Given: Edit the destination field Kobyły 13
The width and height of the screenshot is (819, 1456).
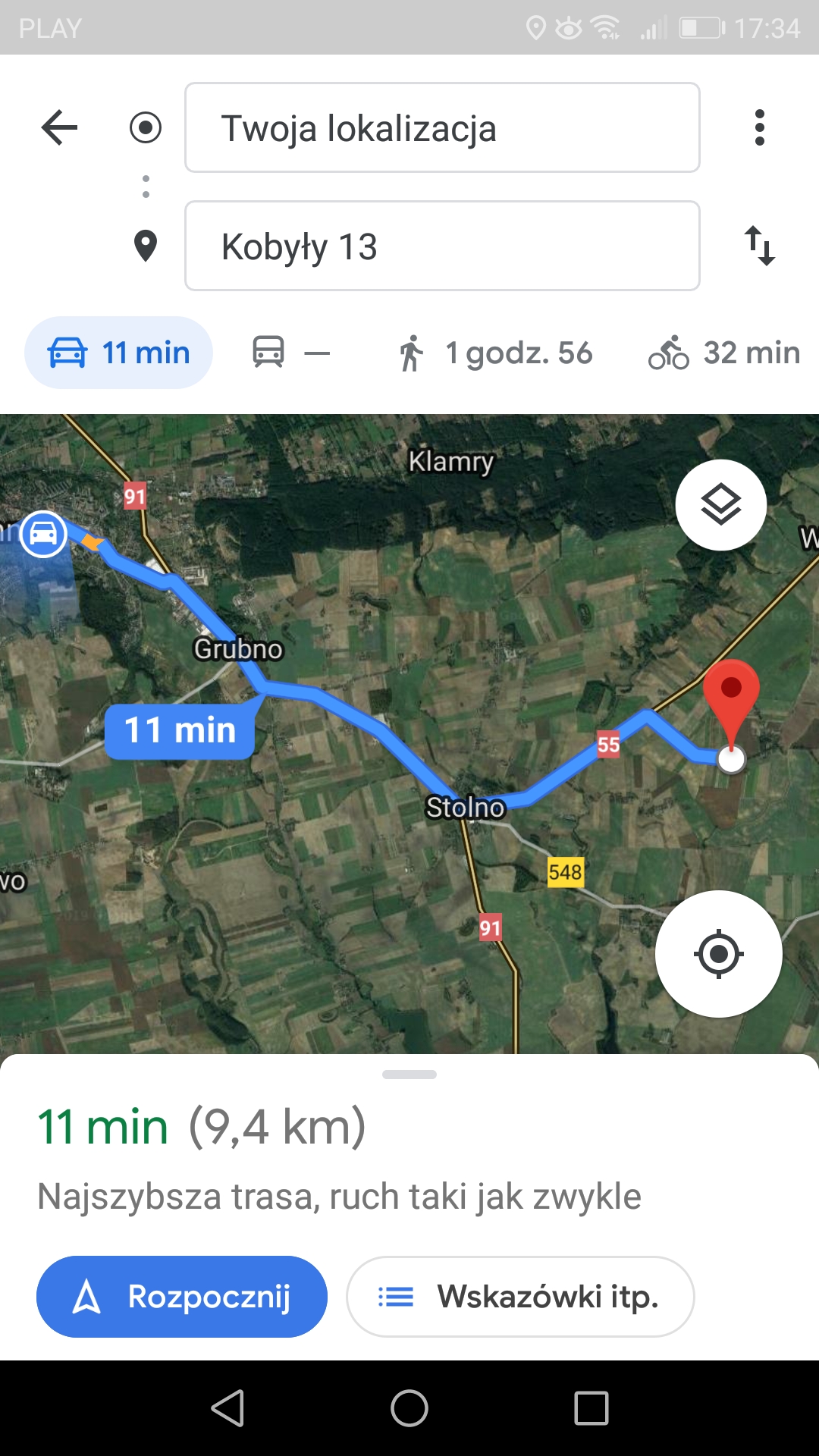Looking at the screenshot, I should (x=442, y=246).
